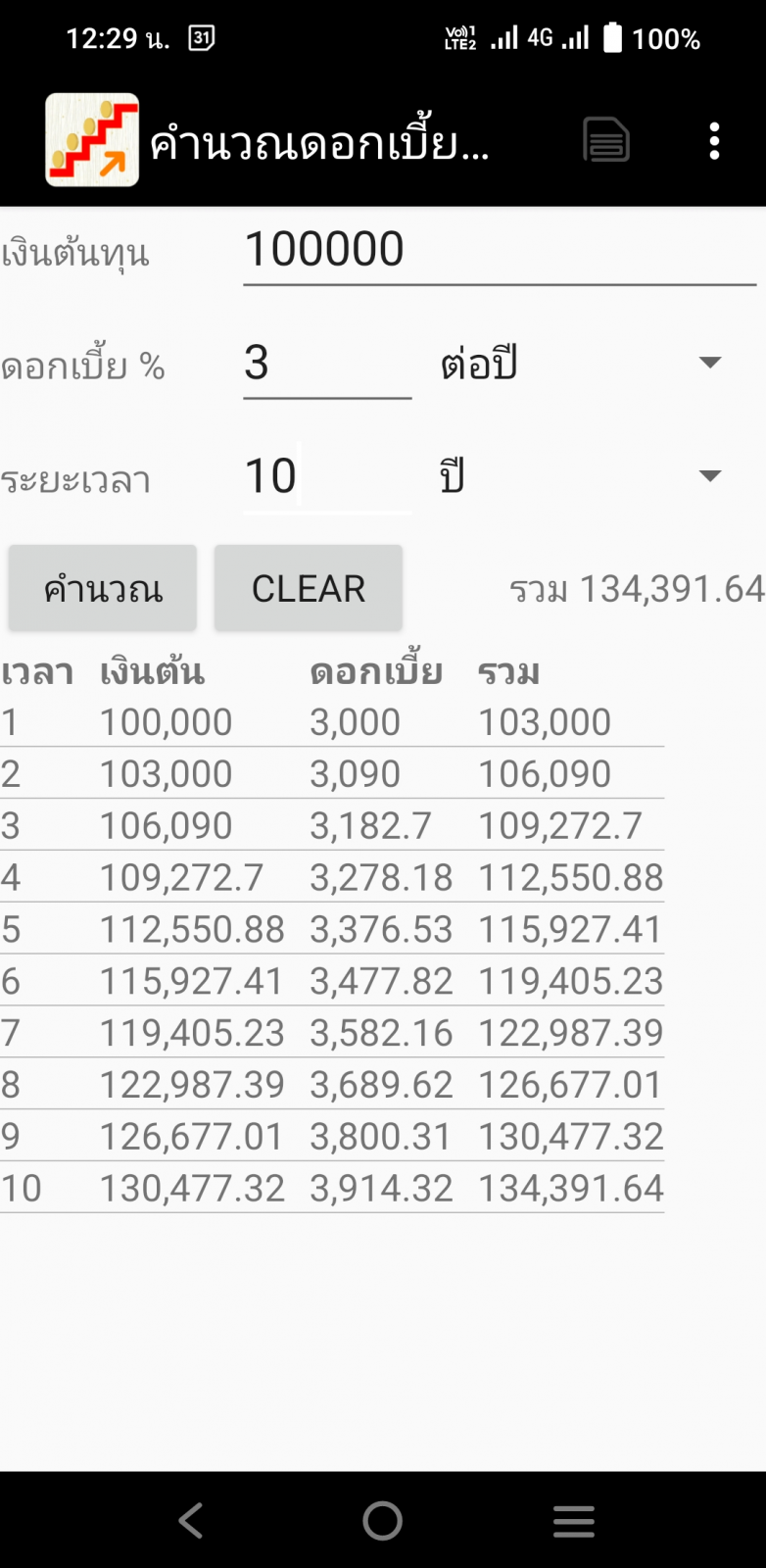Edit the principal amount field showing 100000

tap(498, 250)
